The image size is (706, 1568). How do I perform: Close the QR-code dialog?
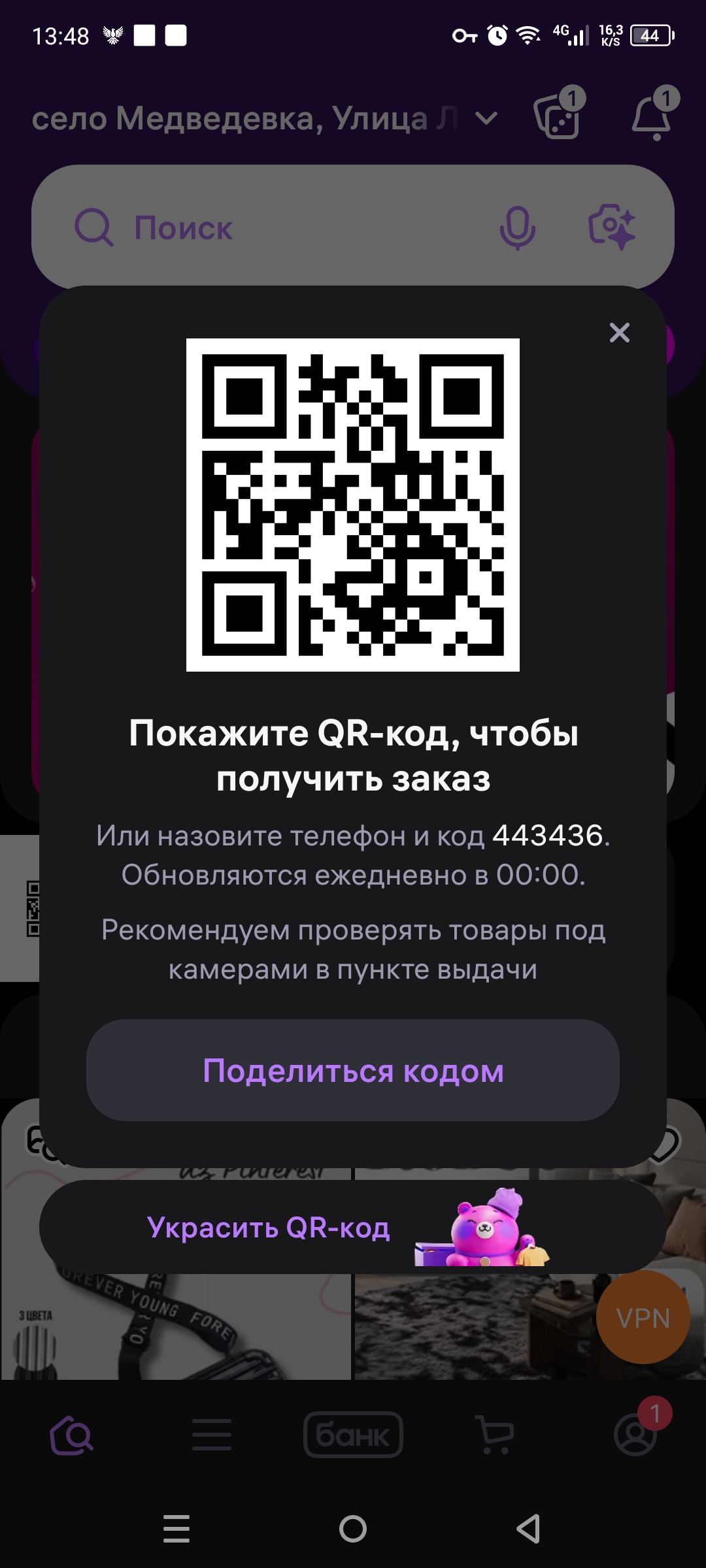(x=619, y=333)
